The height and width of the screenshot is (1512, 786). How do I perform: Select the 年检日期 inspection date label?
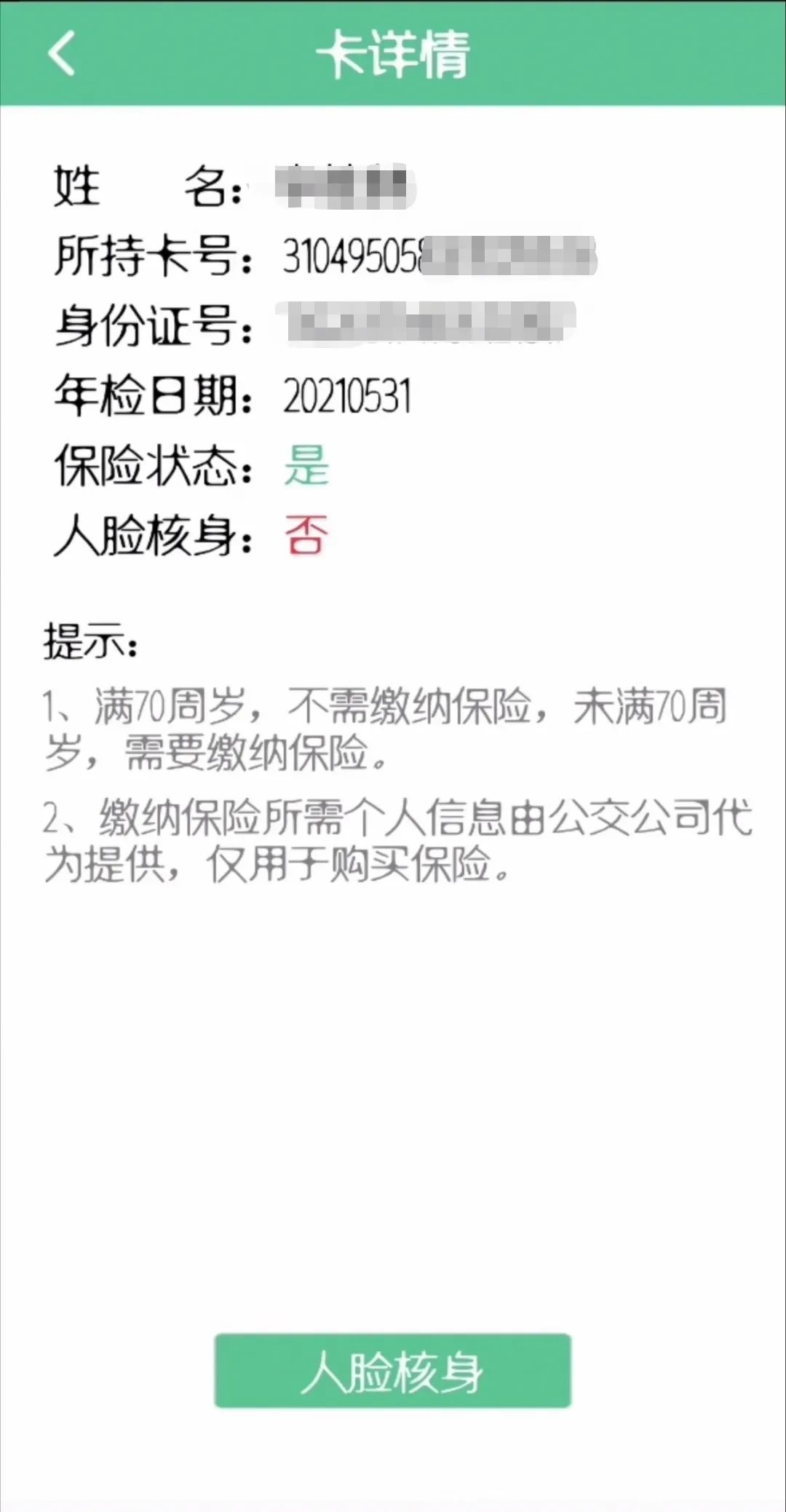tap(153, 395)
